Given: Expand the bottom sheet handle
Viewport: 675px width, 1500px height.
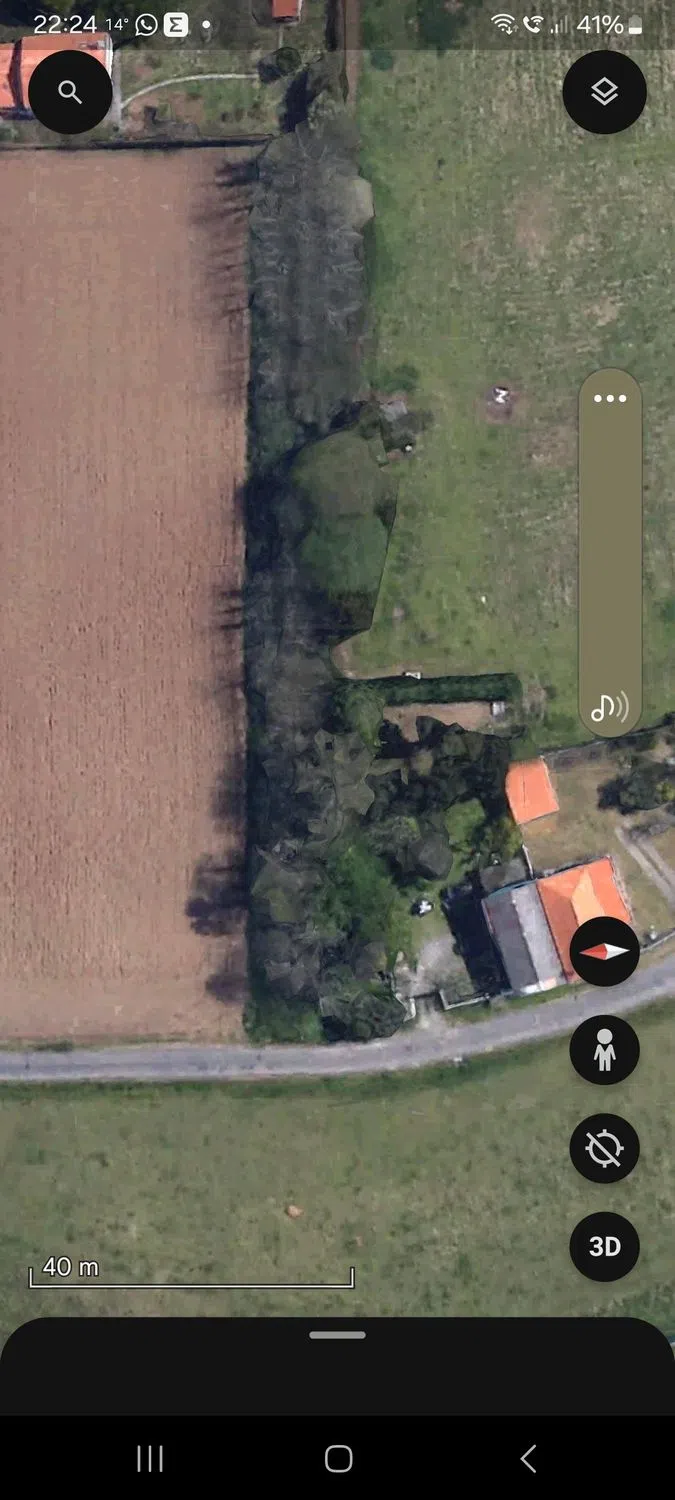Looking at the screenshot, I should pos(337,1335).
